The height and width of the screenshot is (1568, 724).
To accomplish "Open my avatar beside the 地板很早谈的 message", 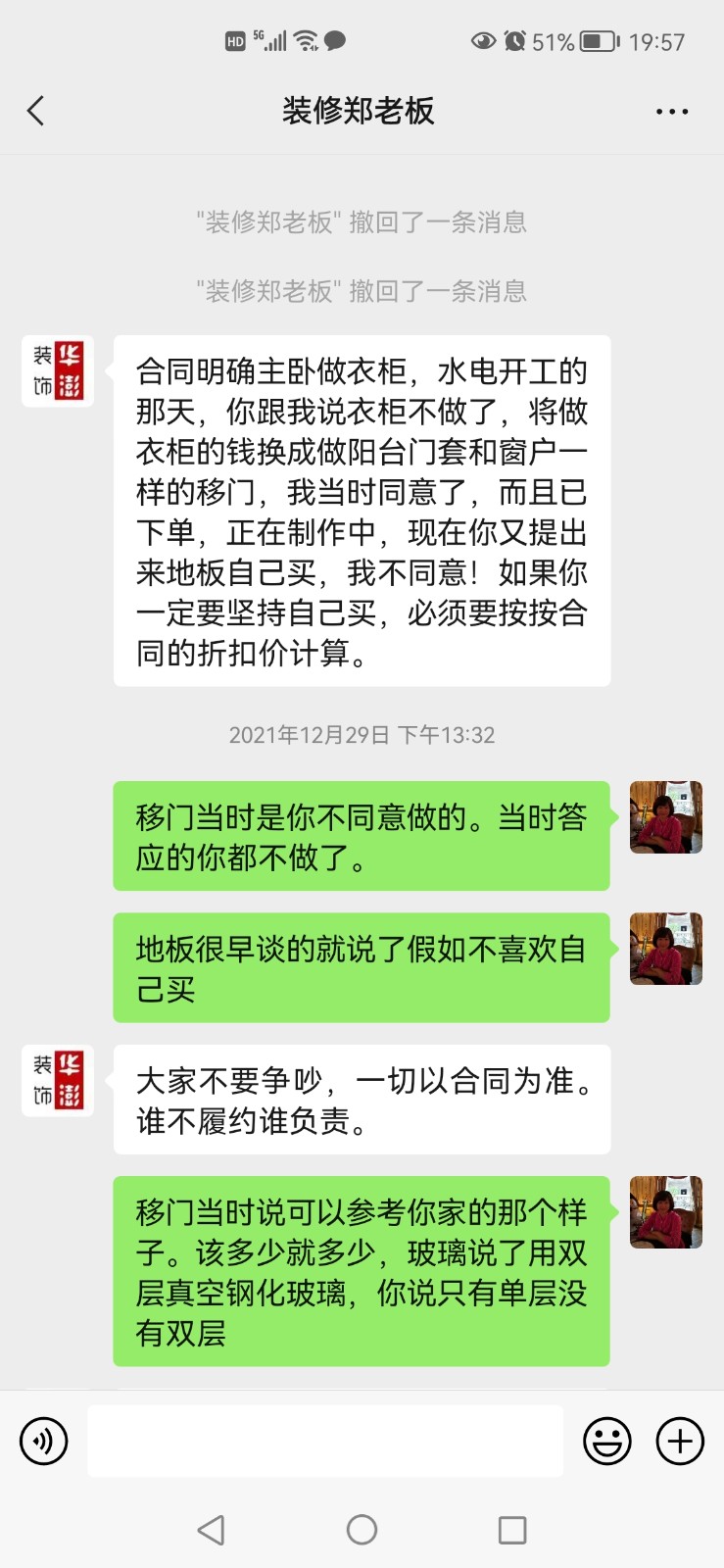I will click(x=665, y=949).
